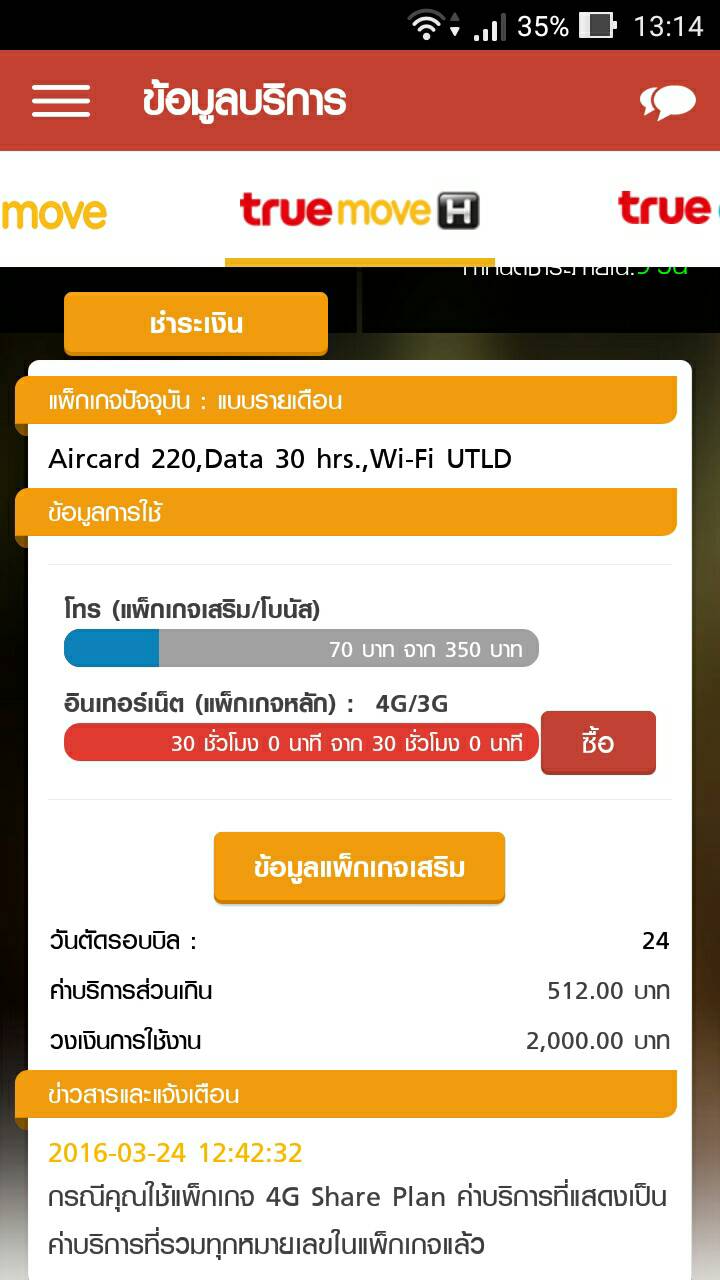Image resolution: width=720 pixels, height=1280 pixels.
Task: Switch to the yellow move tab
Action: pyautogui.click(x=54, y=213)
